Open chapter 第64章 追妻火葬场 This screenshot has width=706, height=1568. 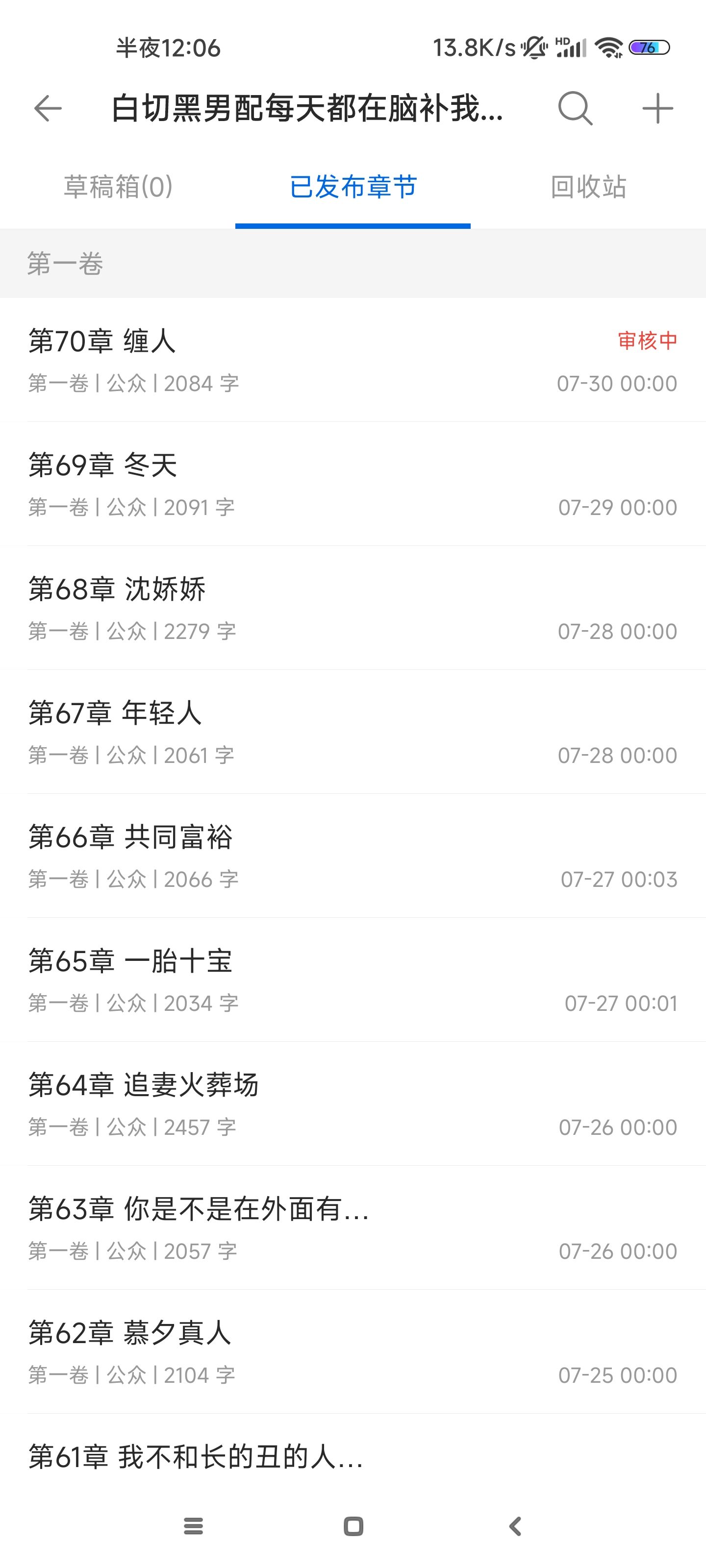point(353,1104)
